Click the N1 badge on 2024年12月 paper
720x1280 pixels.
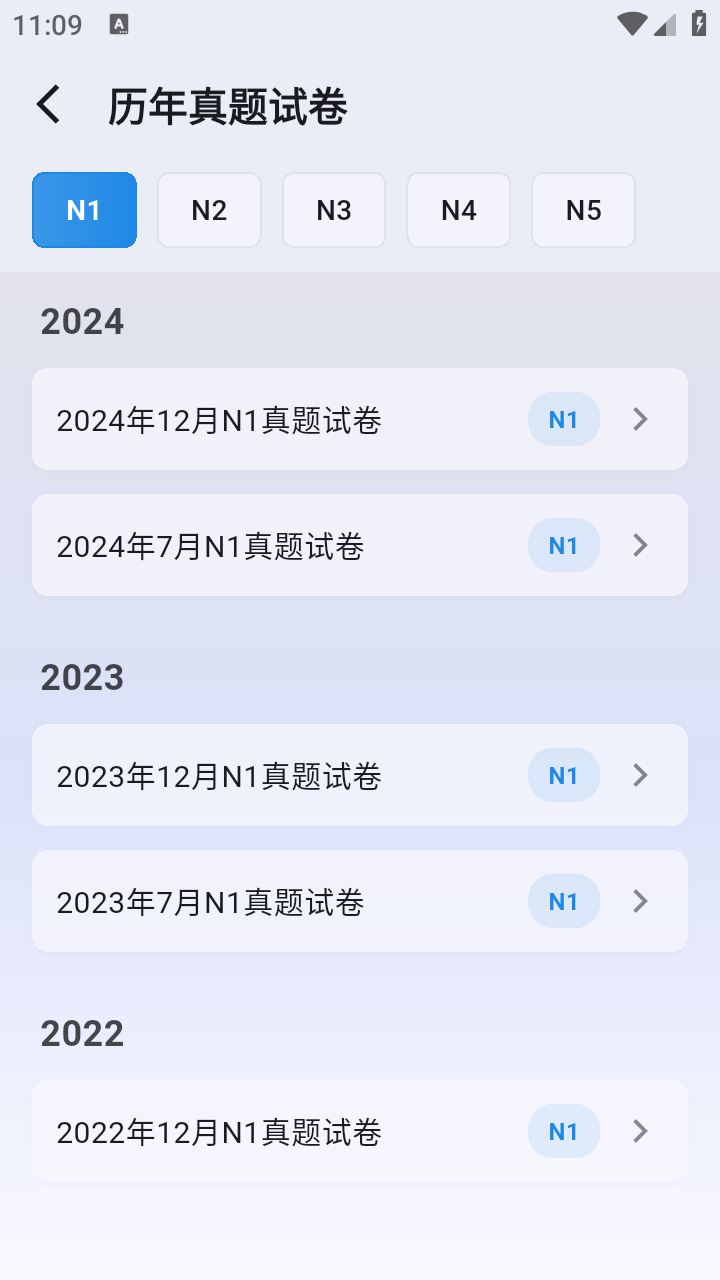click(563, 419)
